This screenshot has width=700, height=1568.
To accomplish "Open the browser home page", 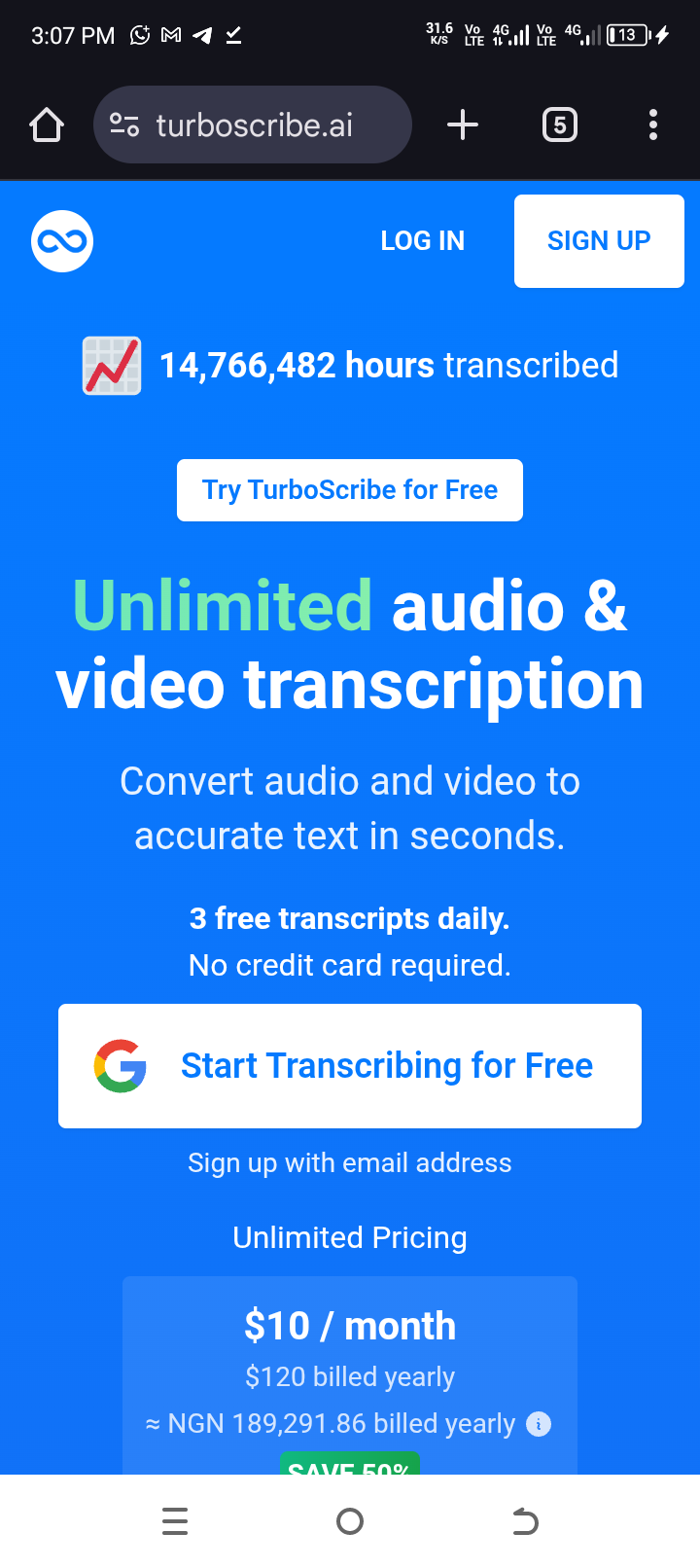I will pyautogui.click(x=47, y=125).
